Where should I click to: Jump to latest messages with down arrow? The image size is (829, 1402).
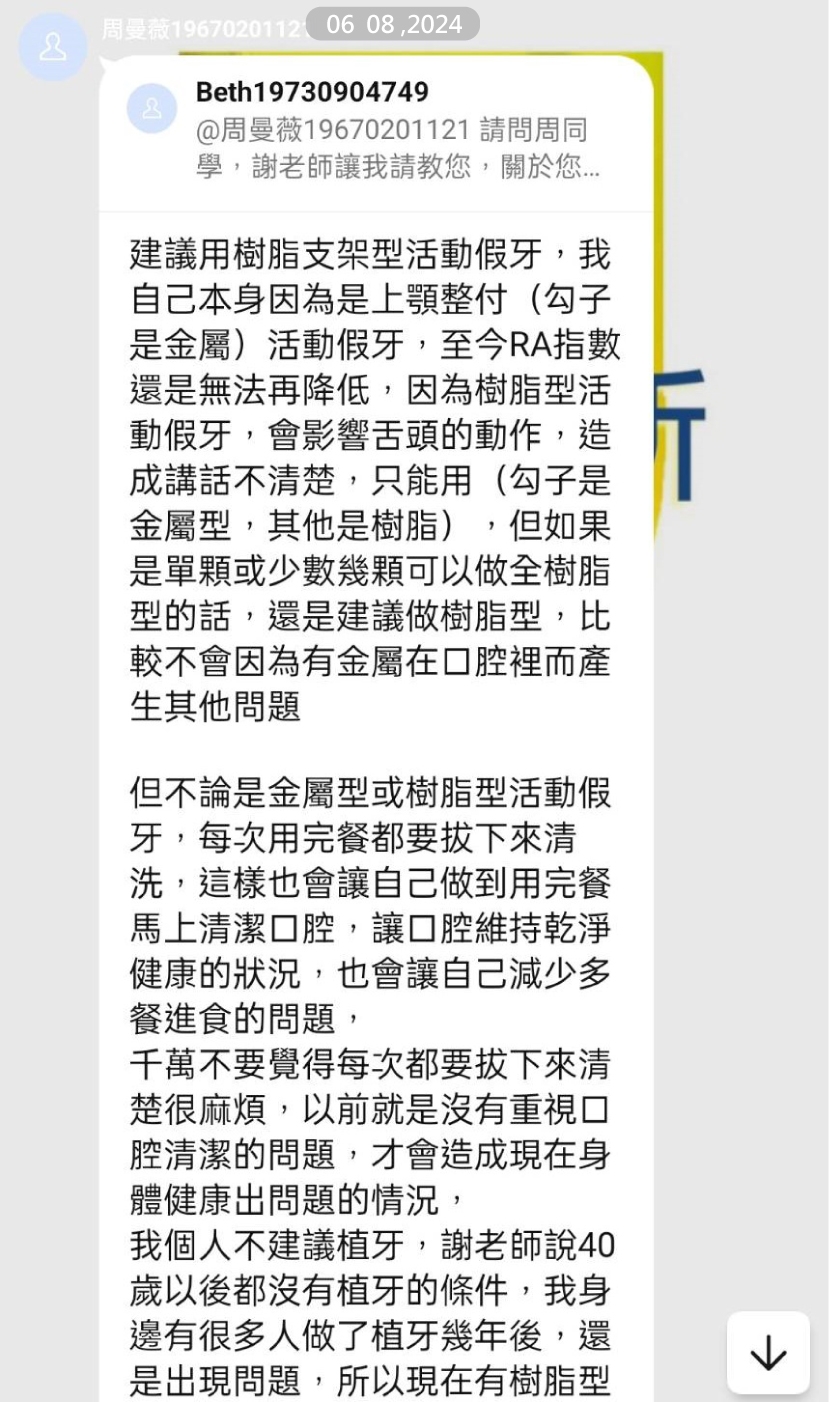[768, 1352]
